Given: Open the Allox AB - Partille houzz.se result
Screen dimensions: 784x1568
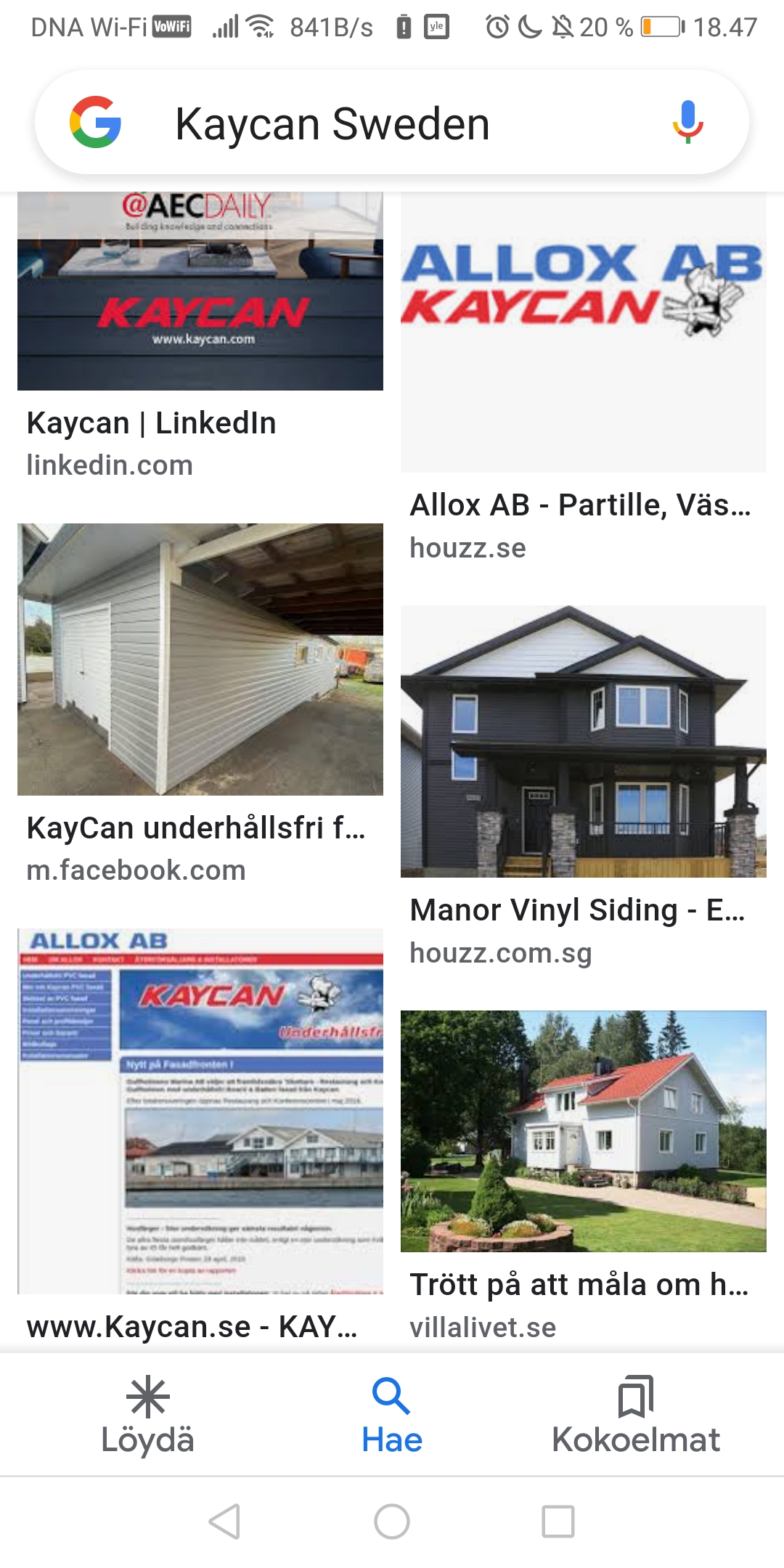Looking at the screenshot, I should [x=583, y=332].
